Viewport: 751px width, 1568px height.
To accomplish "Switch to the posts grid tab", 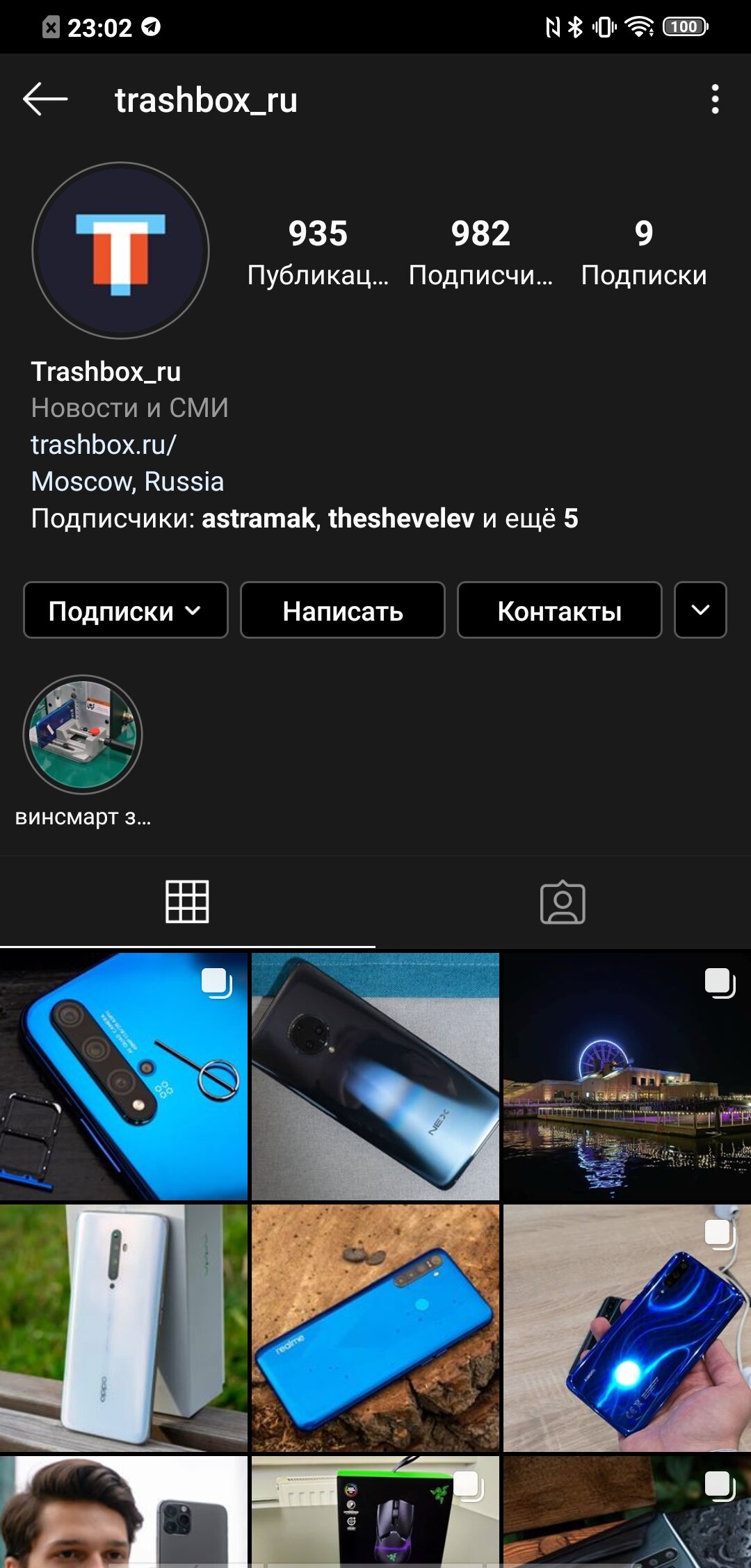I will click(188, 902).
